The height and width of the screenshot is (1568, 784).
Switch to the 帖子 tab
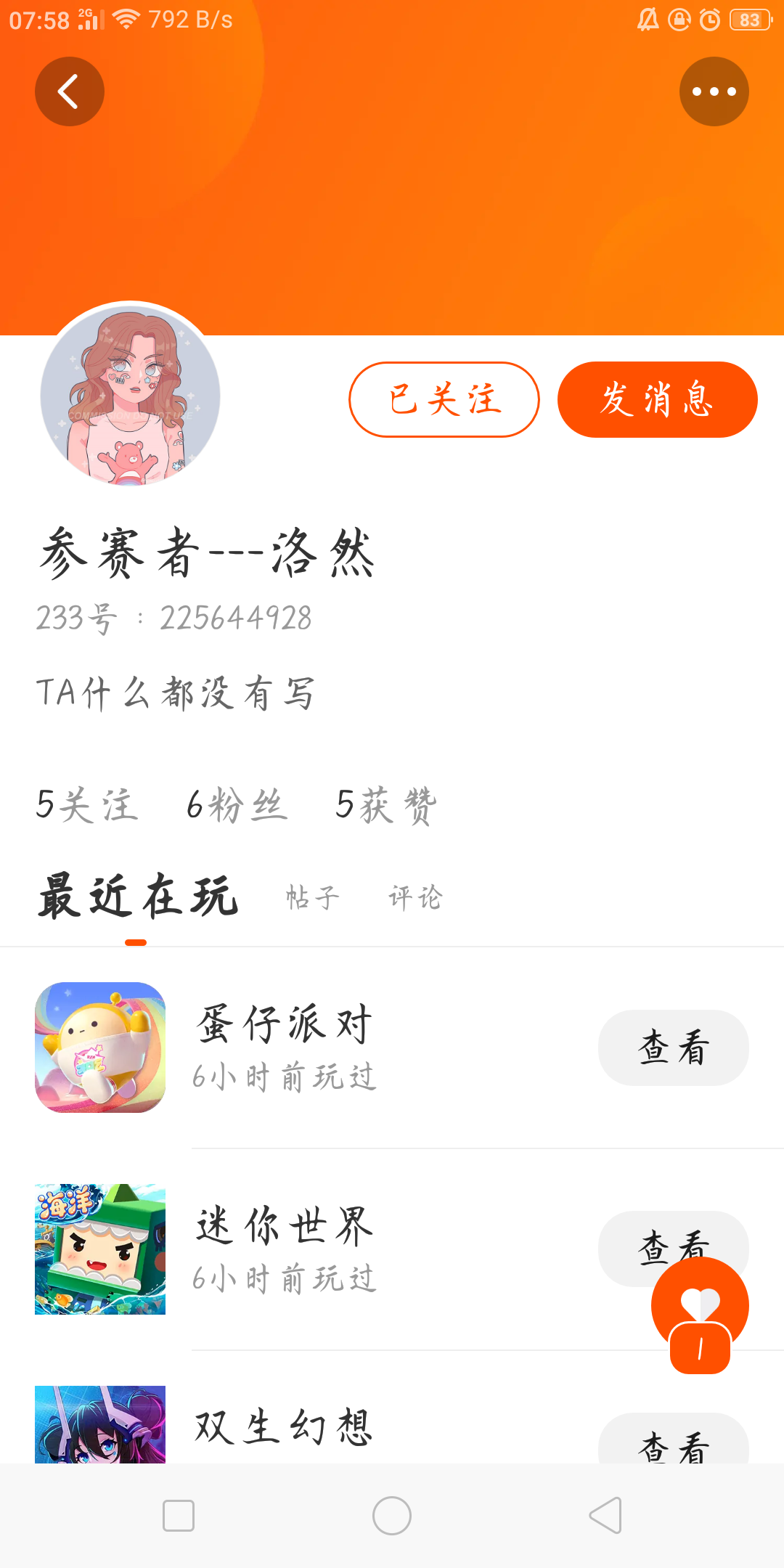pos(312,897)
